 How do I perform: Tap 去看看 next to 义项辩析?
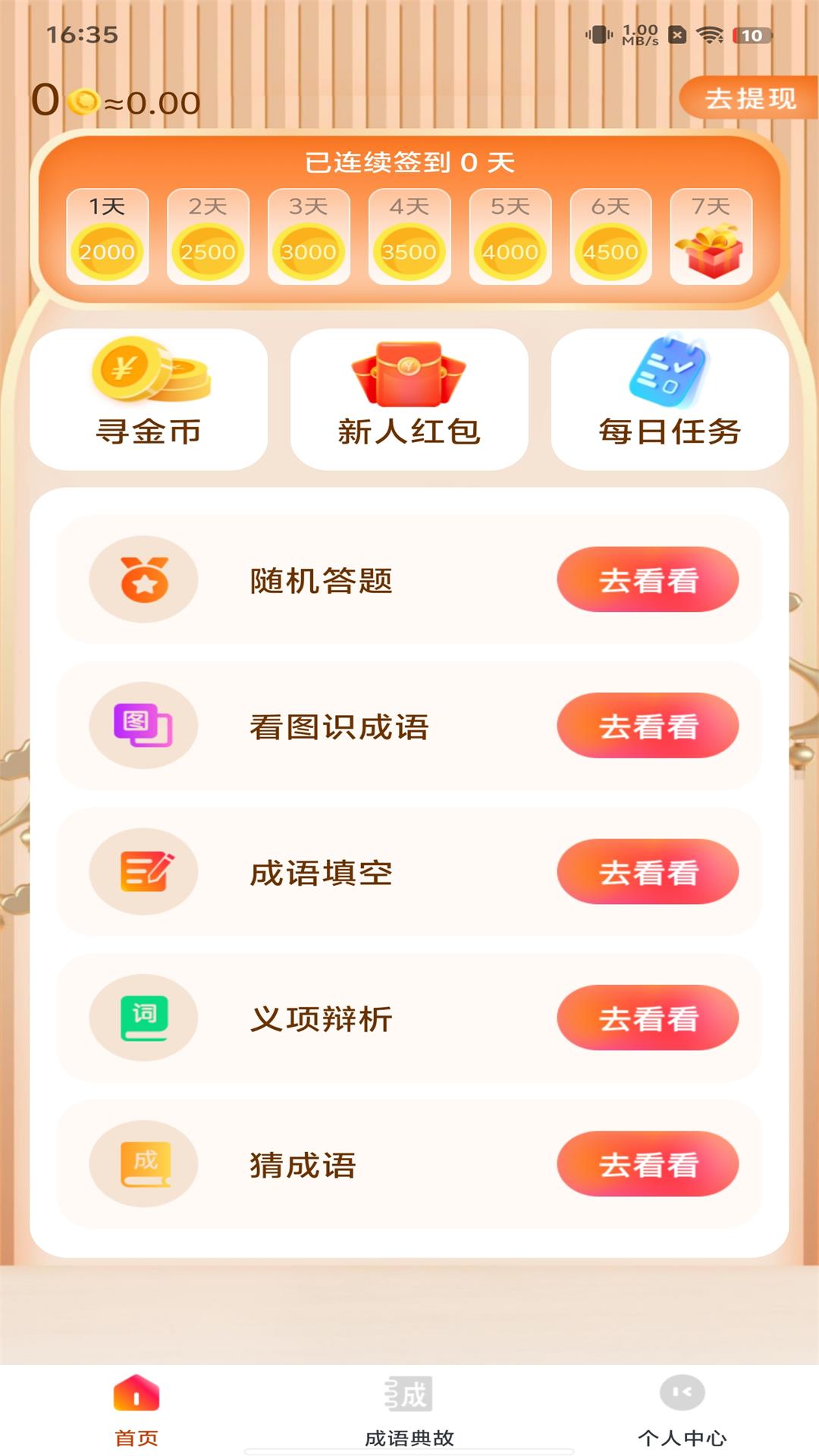click(648, 1018)
